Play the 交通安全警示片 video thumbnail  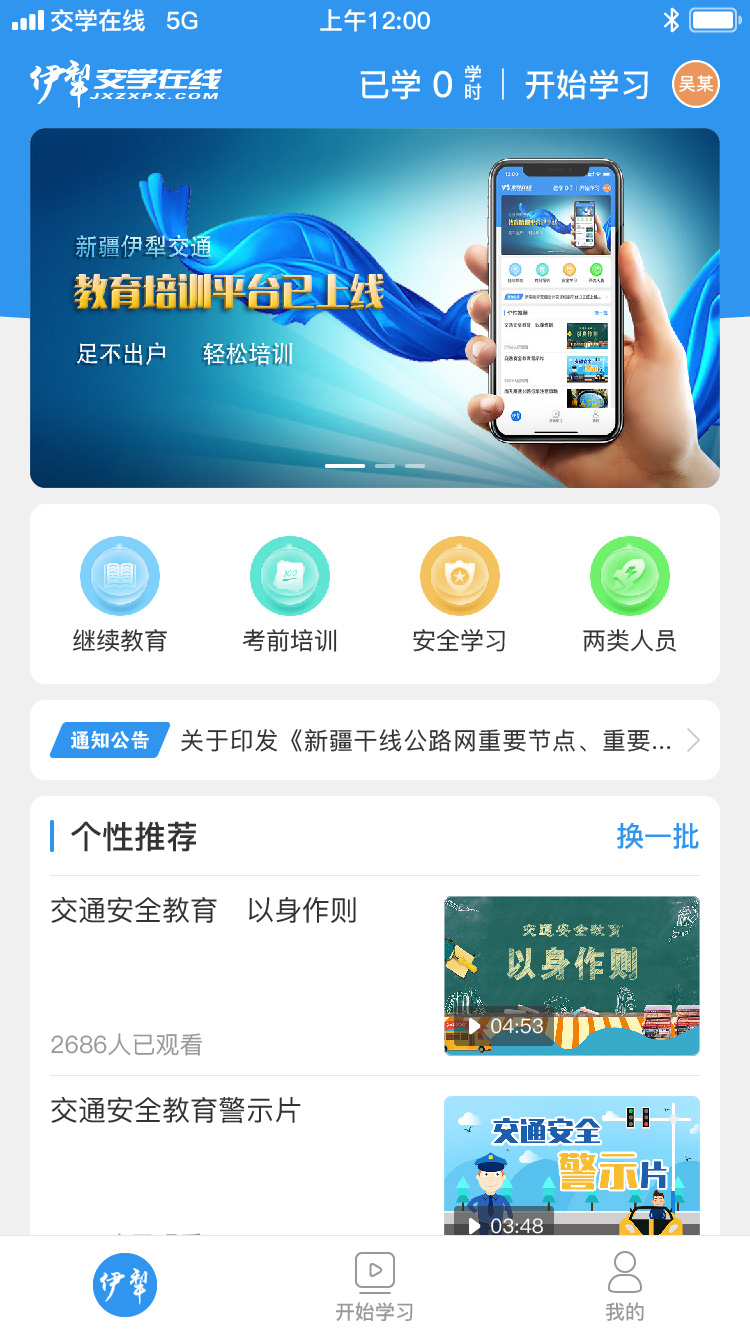[x=571, y=1166]
